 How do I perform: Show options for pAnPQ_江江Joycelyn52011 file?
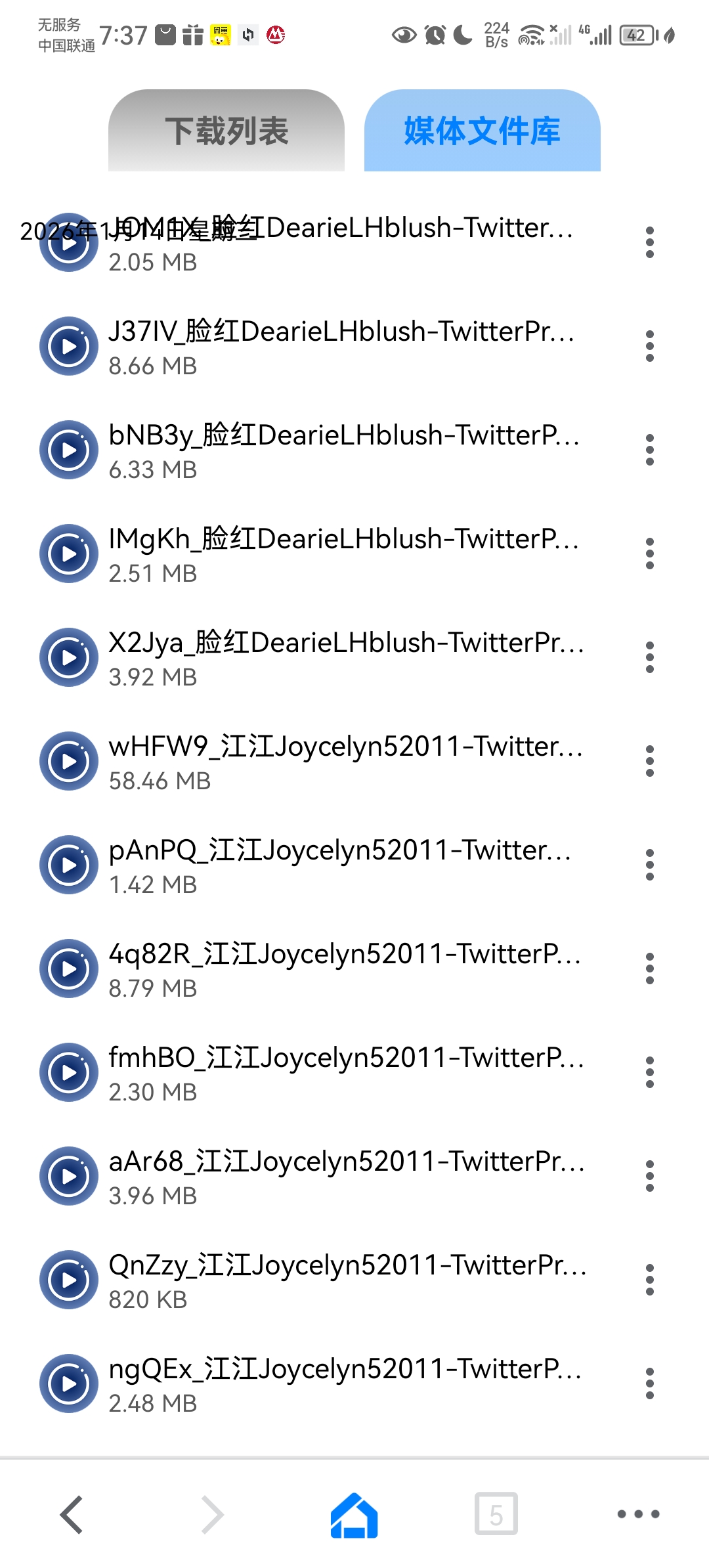(x=649, y=865)
